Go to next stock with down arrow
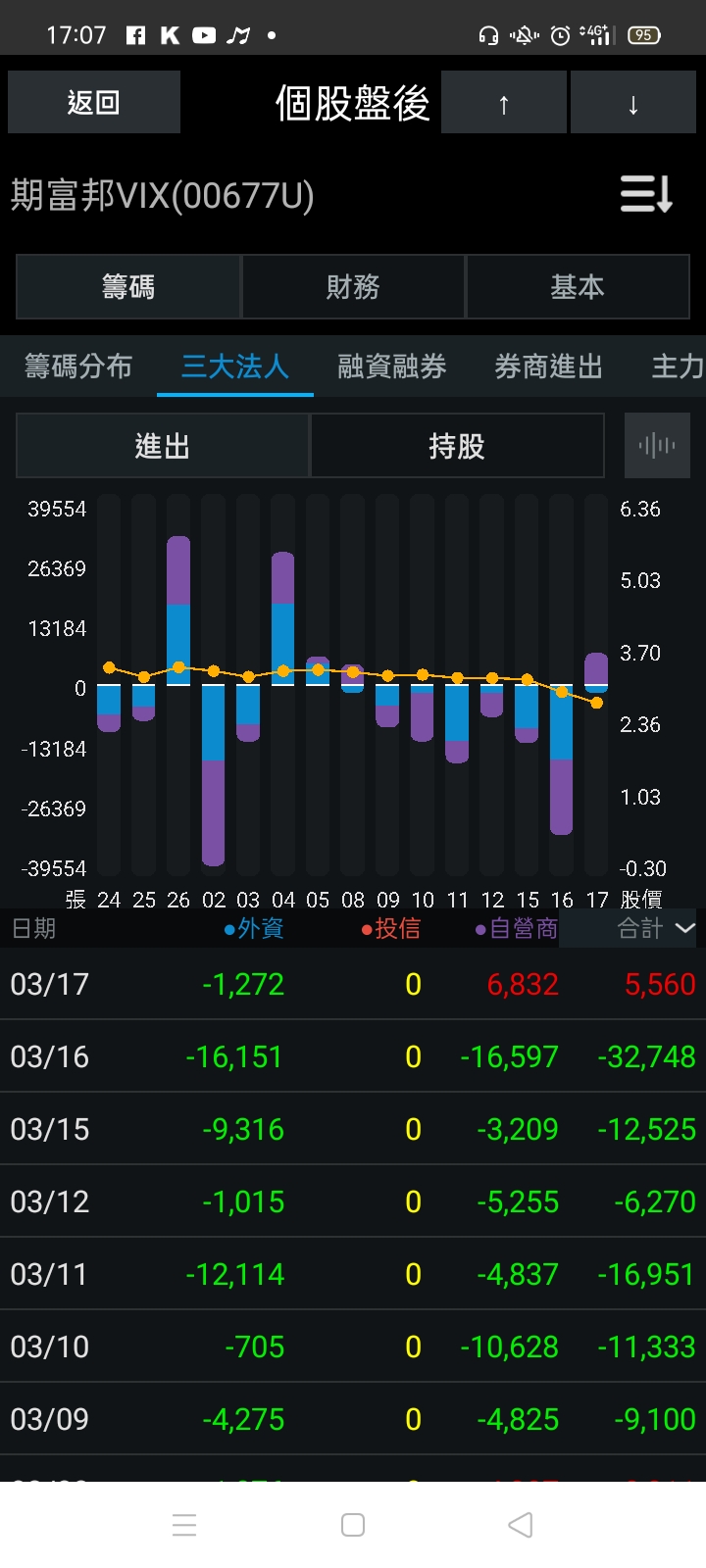The image size is (706, 1568). point(632,102)
